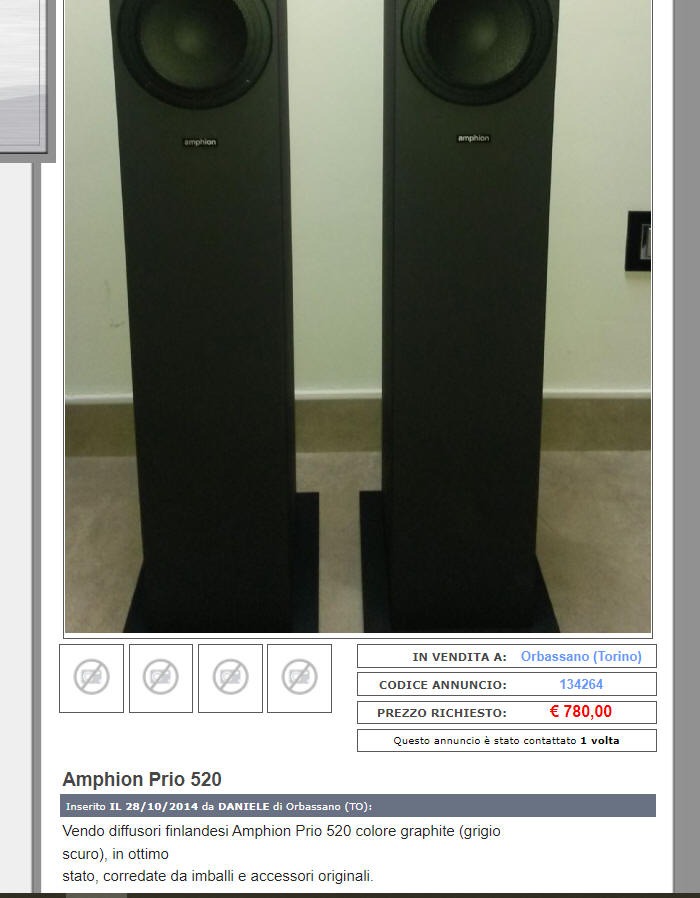Select the first photo thumbnail placeholder

(x=91, y=678)
